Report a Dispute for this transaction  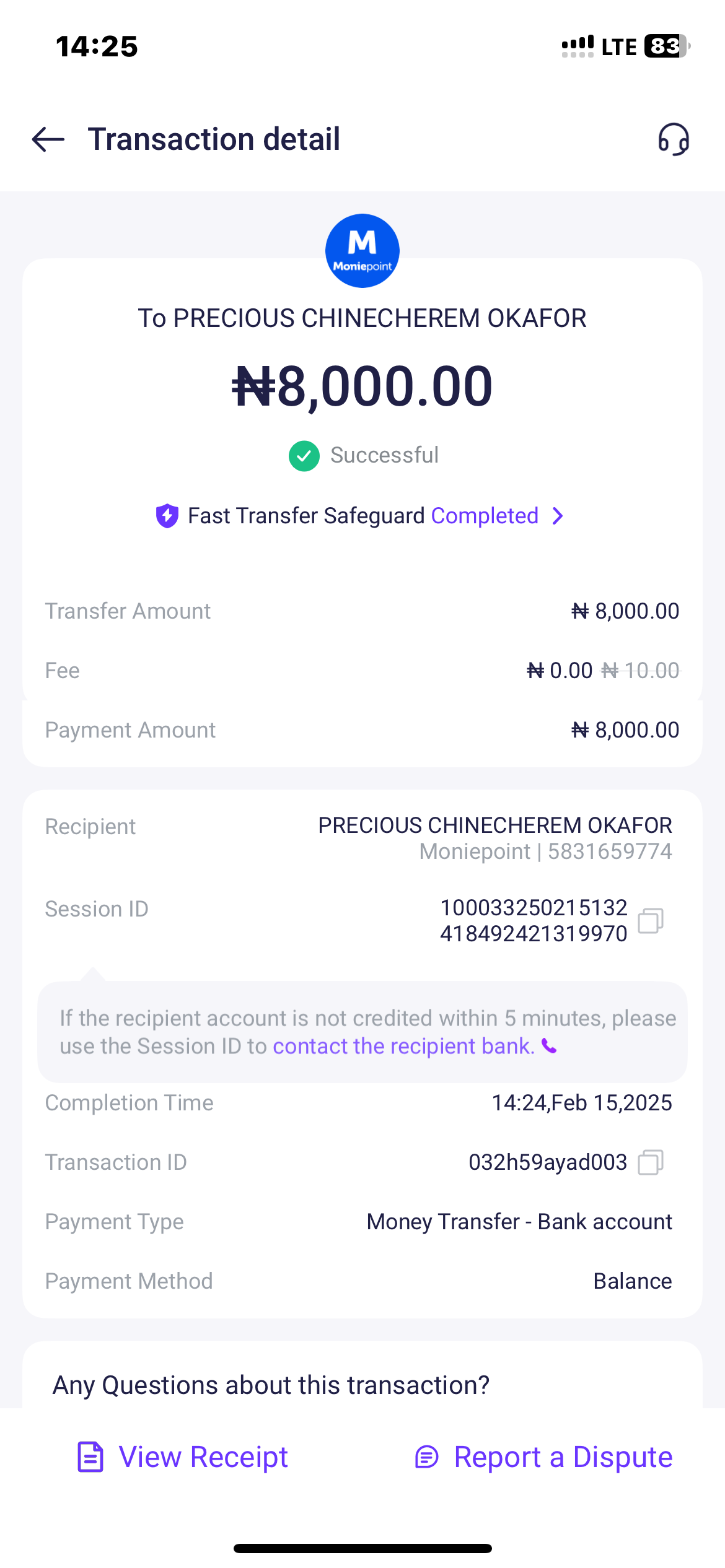click(543, 1457)
